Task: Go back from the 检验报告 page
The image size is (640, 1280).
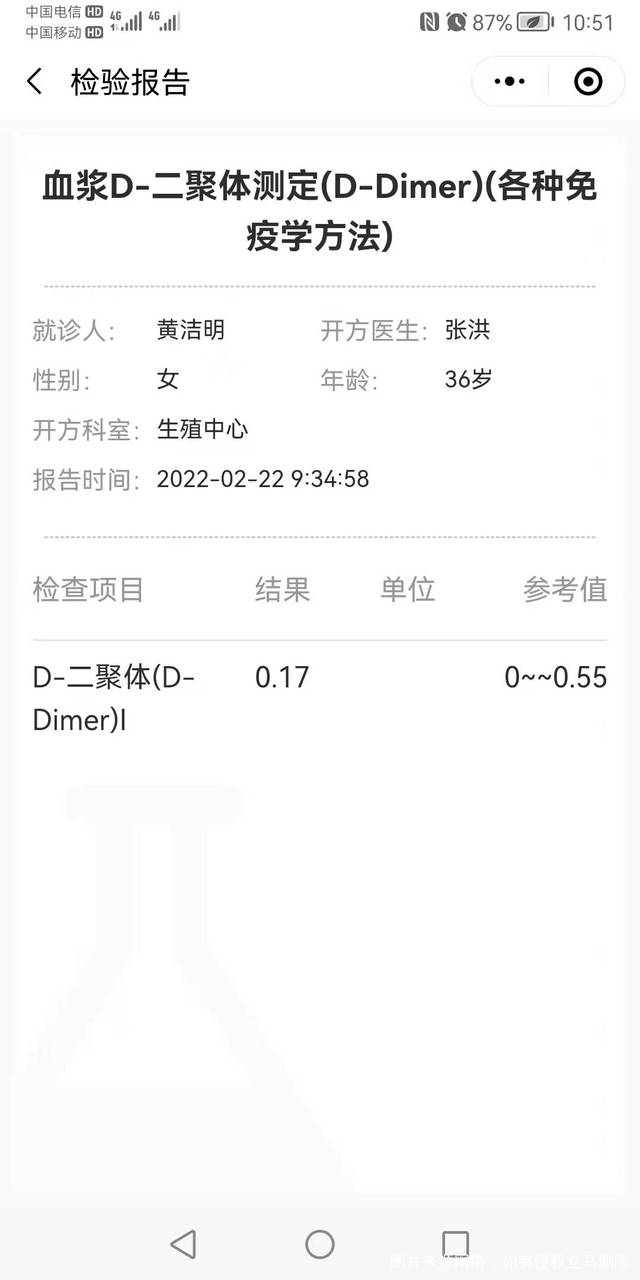Action: coord(35,82)
